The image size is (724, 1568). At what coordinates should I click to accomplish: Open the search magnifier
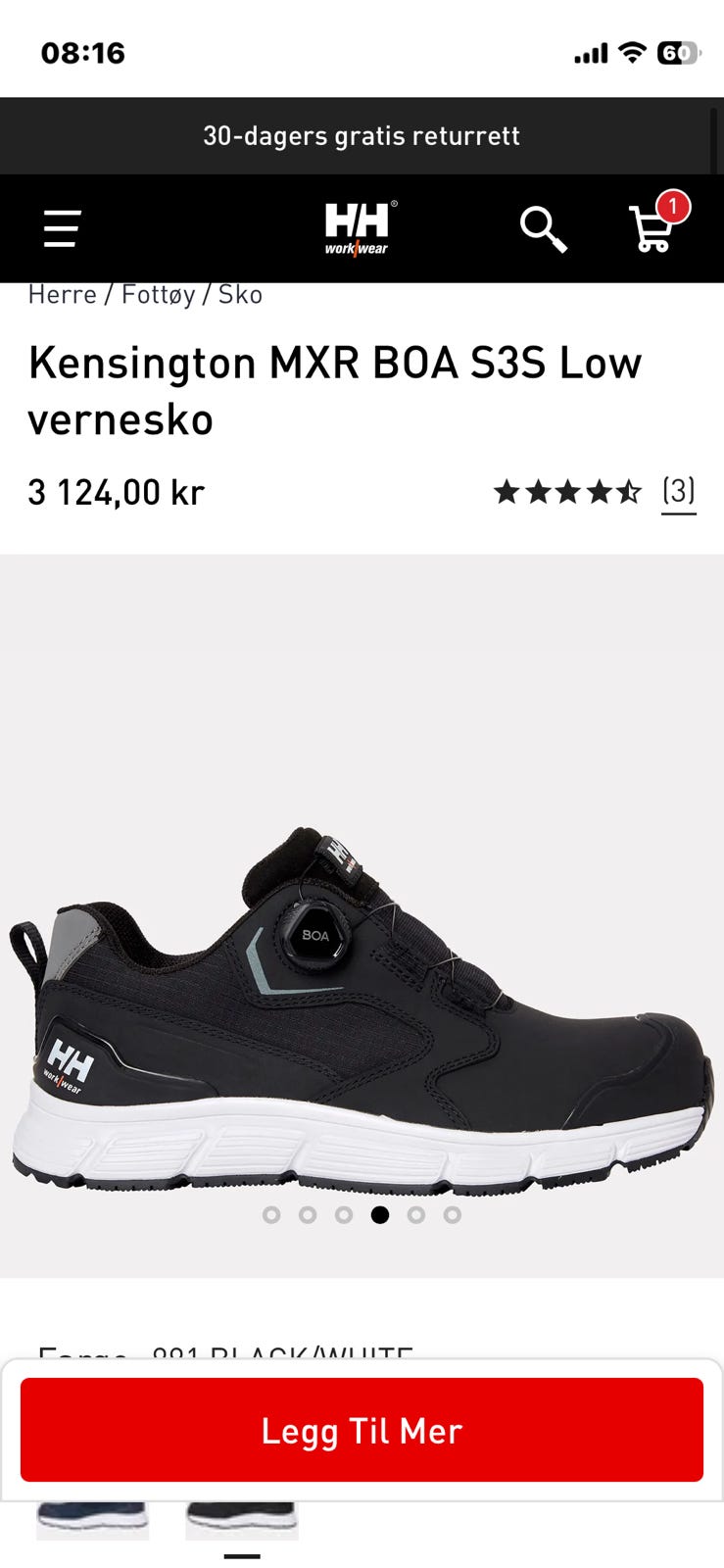pos(544,229)
